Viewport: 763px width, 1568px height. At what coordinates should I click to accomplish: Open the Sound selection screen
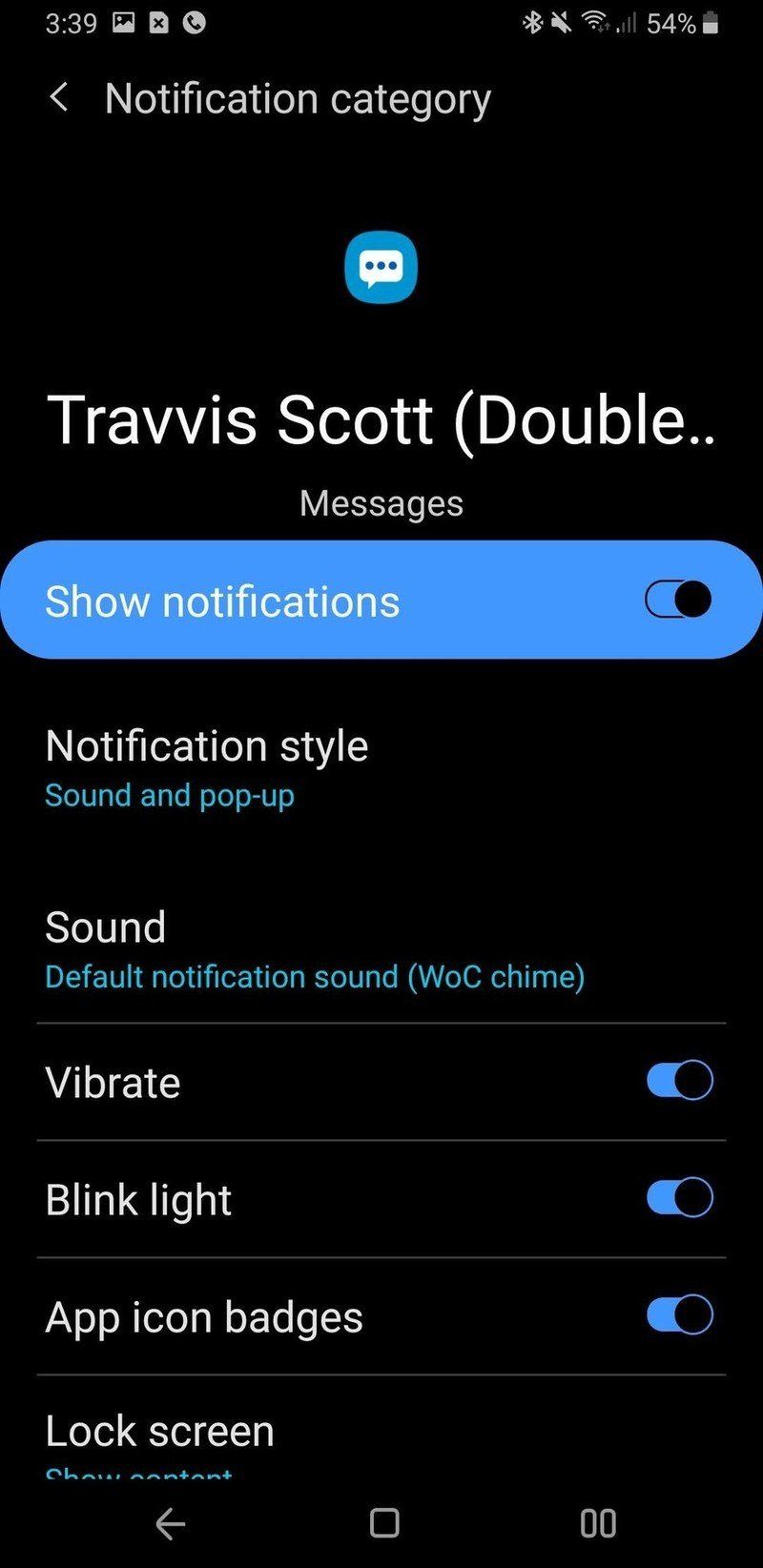pyautogui.click(x=105, y=927)
